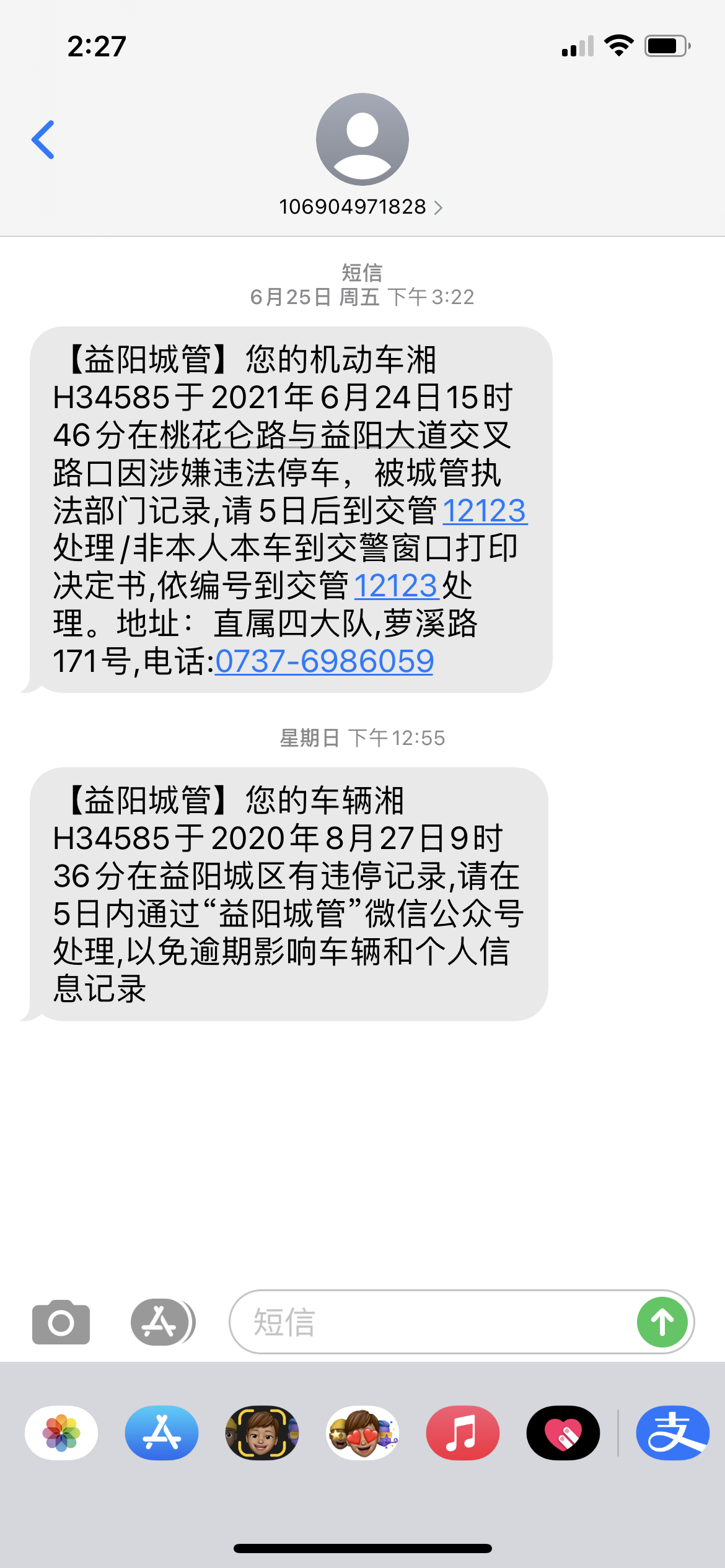This screenshot has width=725, height=1568.
Task: Focus the 短信 message text field
Action: 434,1322
